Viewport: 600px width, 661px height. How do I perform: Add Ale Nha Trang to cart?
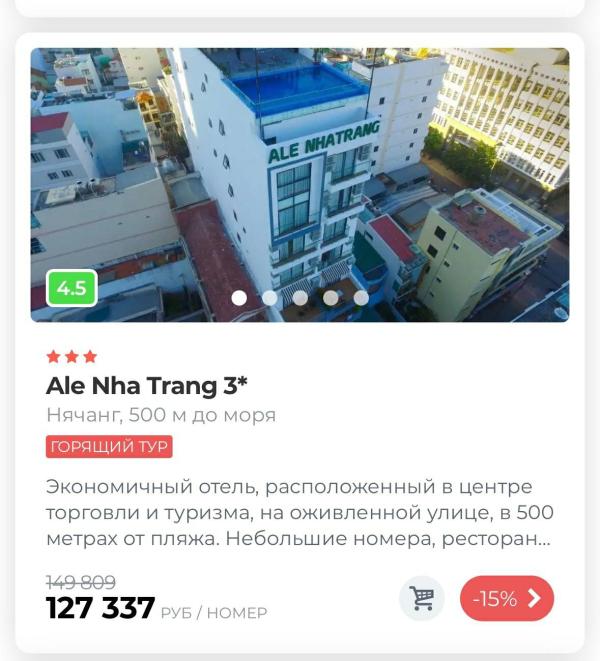click(x=422, y=598)
